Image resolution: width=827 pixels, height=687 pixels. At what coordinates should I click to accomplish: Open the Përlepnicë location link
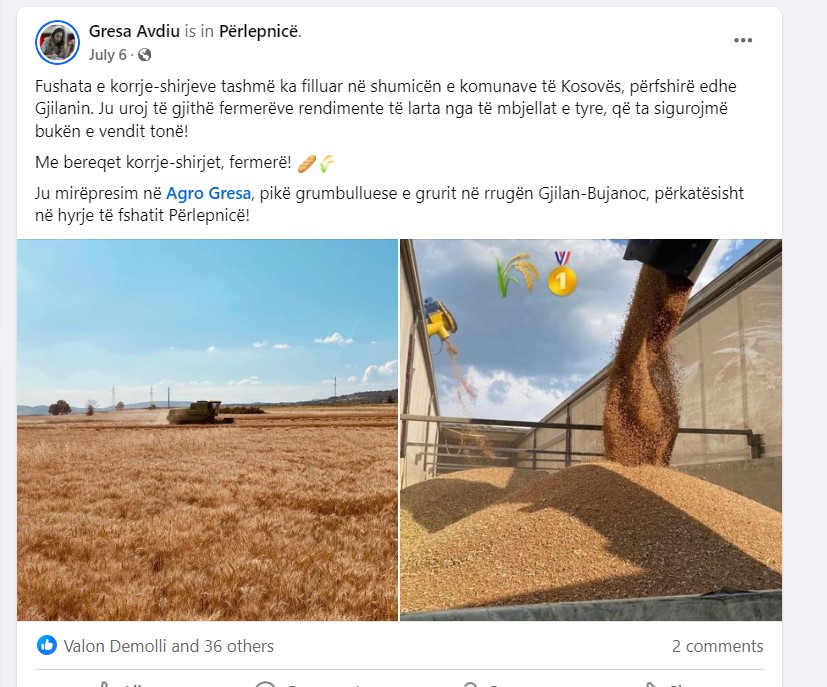[x=258, y=31]
